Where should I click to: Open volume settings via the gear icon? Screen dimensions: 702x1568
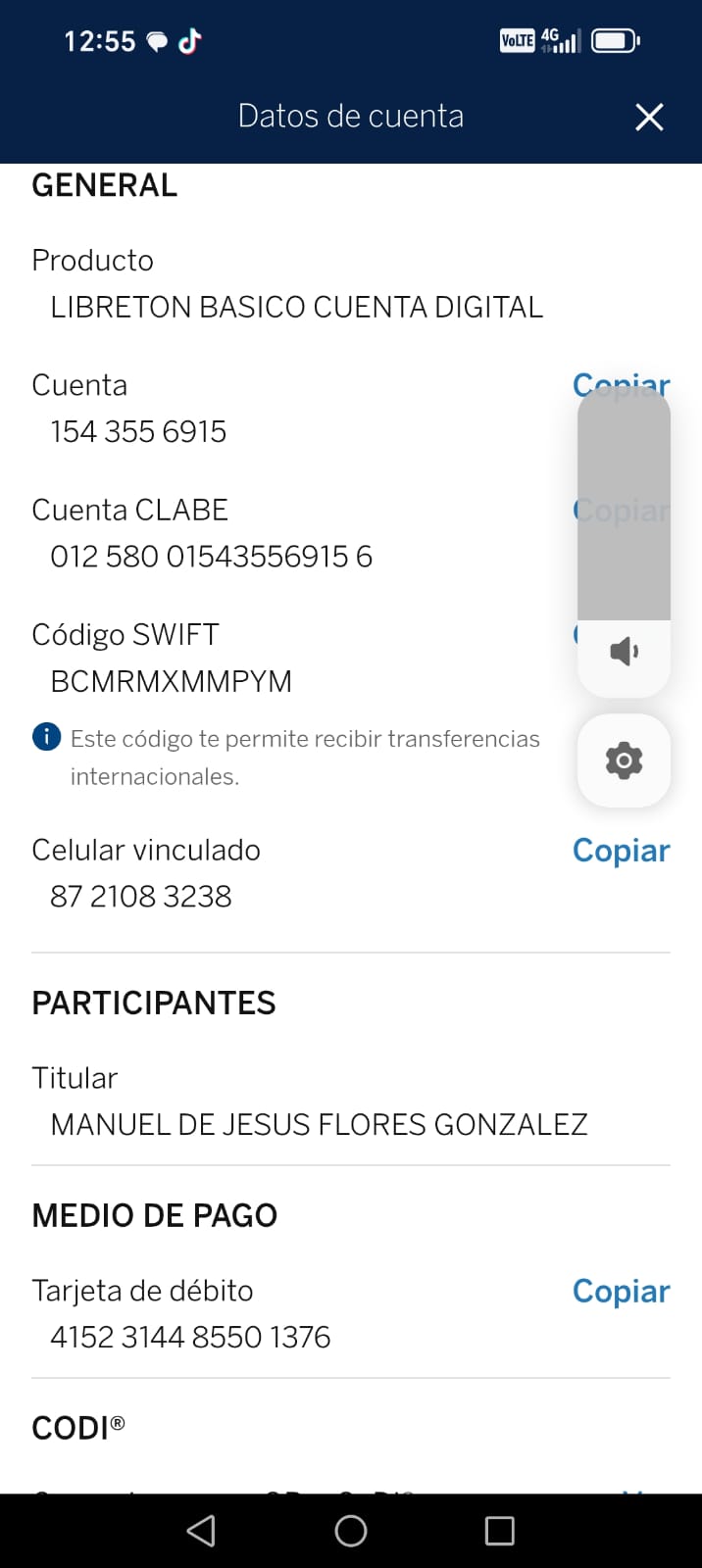click(624, 760)
